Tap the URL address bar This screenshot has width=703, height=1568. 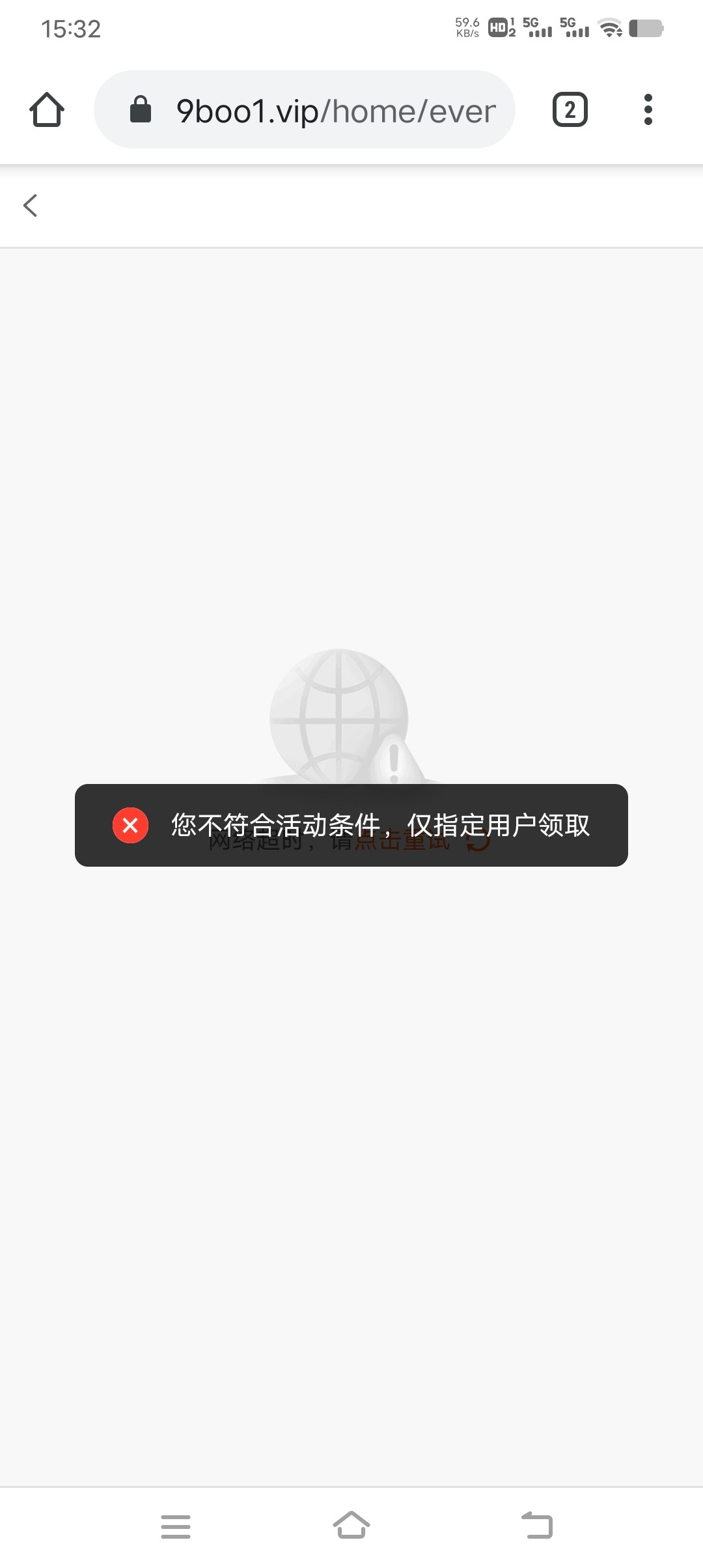click(x=305, y=109)
